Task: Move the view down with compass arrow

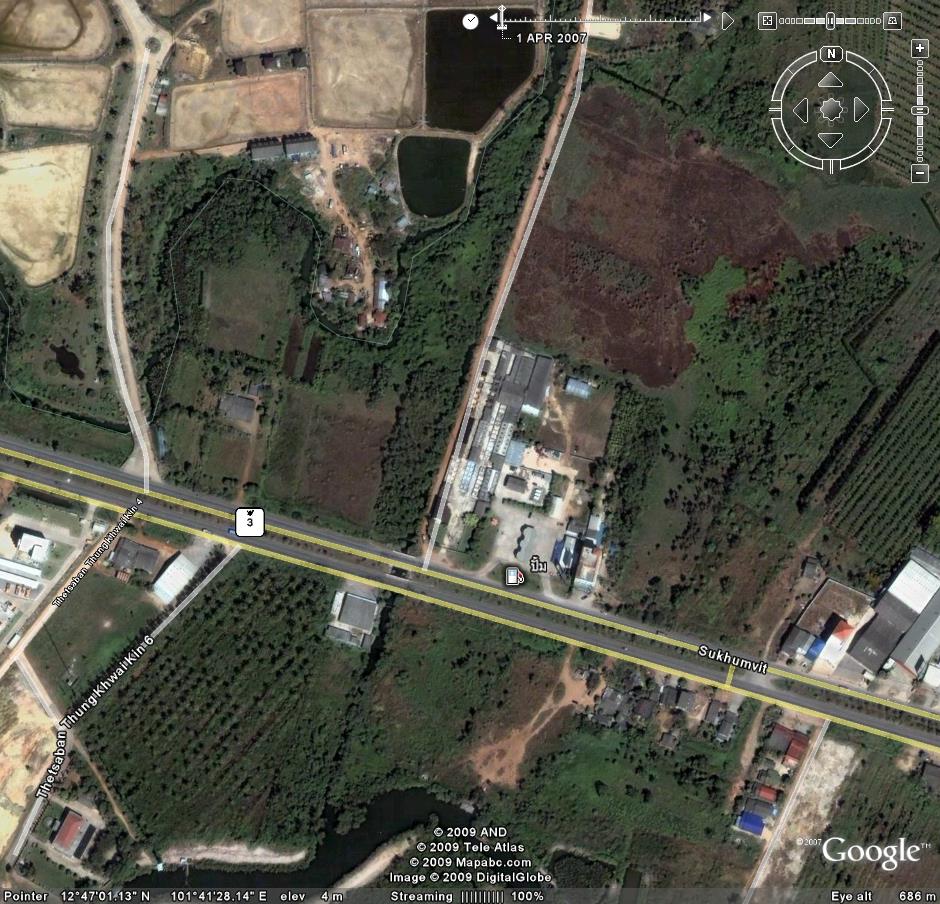Action: (830, 140)
